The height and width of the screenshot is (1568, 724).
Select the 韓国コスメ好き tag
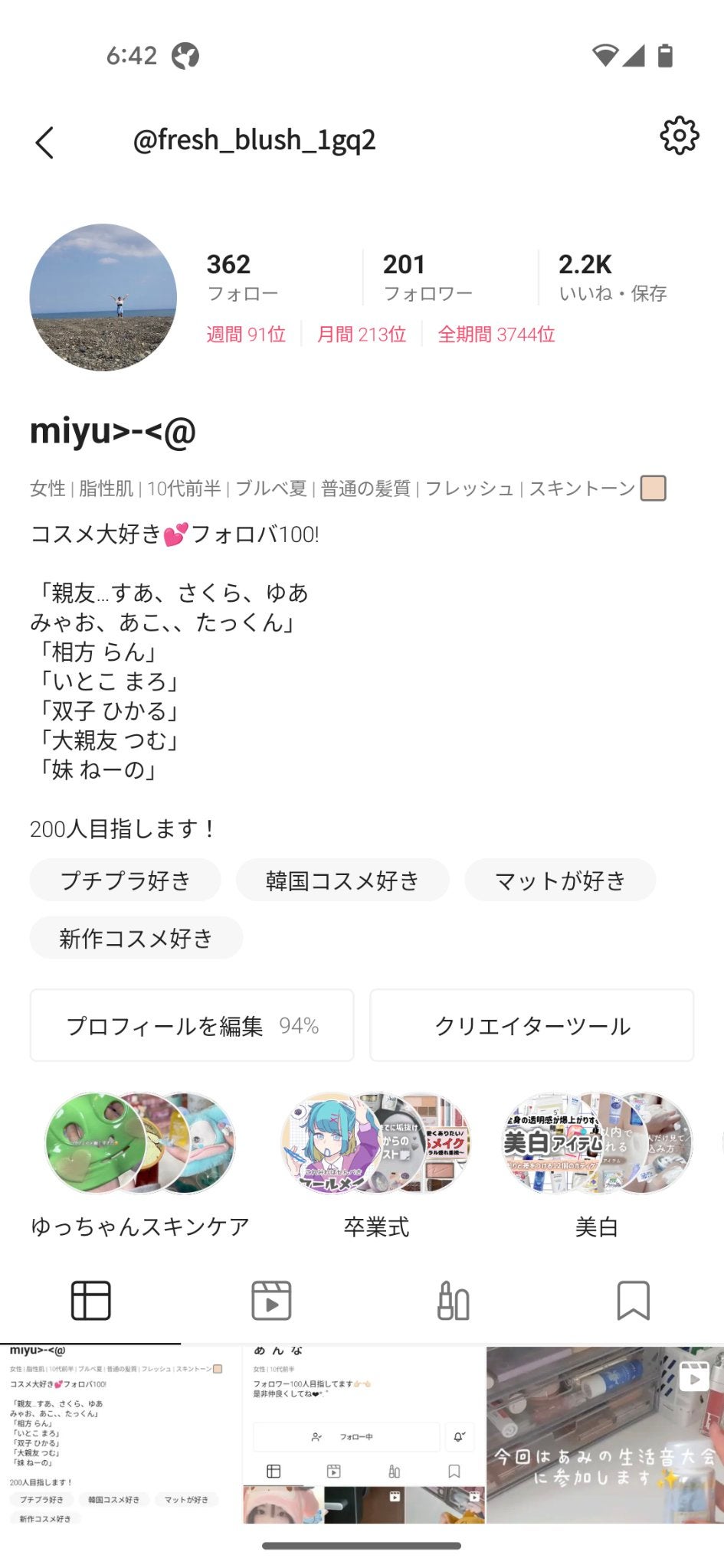(x=342, y=880)
